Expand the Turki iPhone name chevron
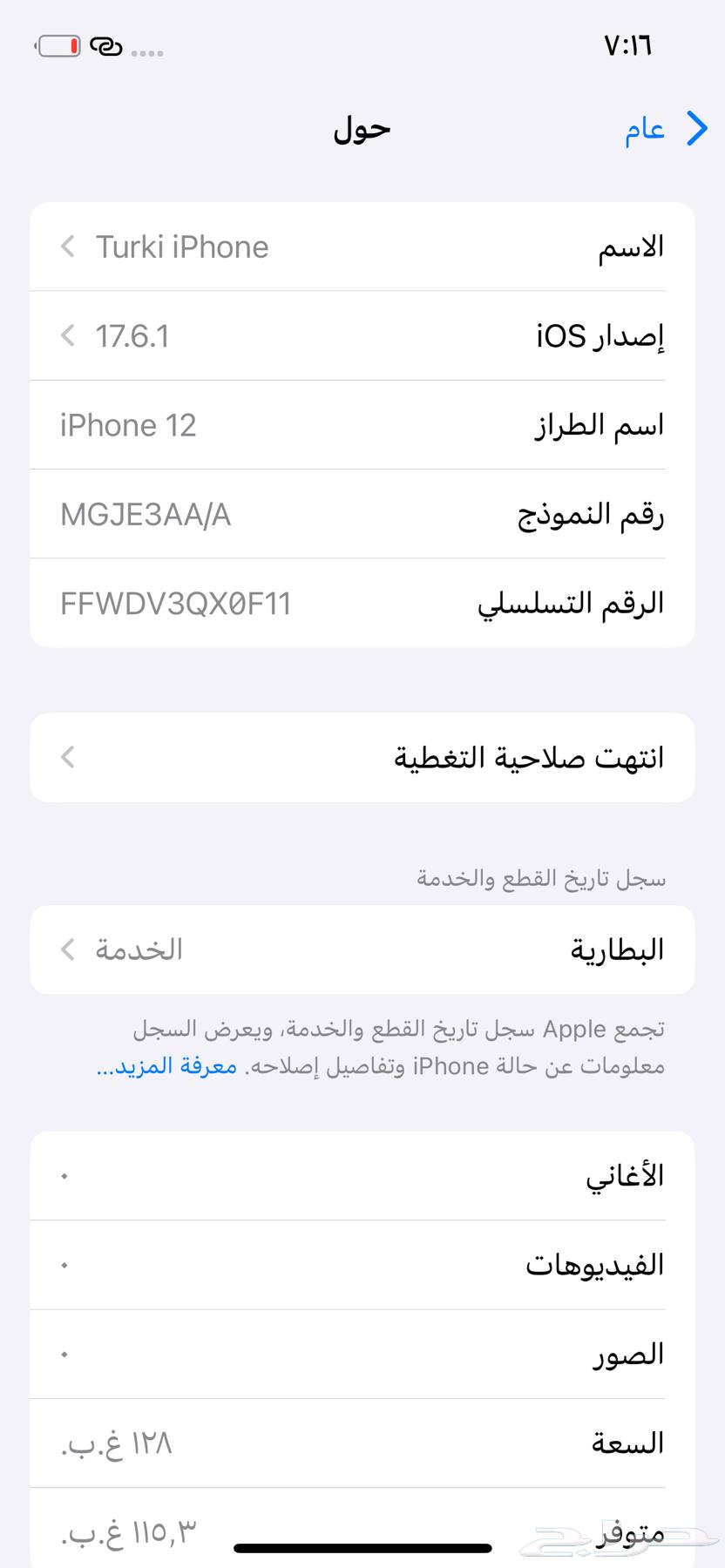The image size is (725, 1568). [x=67, y=247]
